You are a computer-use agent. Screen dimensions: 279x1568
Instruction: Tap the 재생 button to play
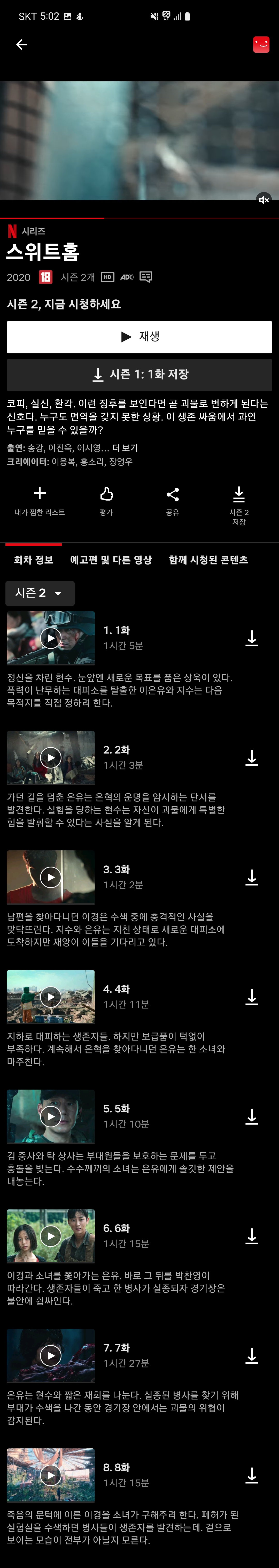(139, 337)
